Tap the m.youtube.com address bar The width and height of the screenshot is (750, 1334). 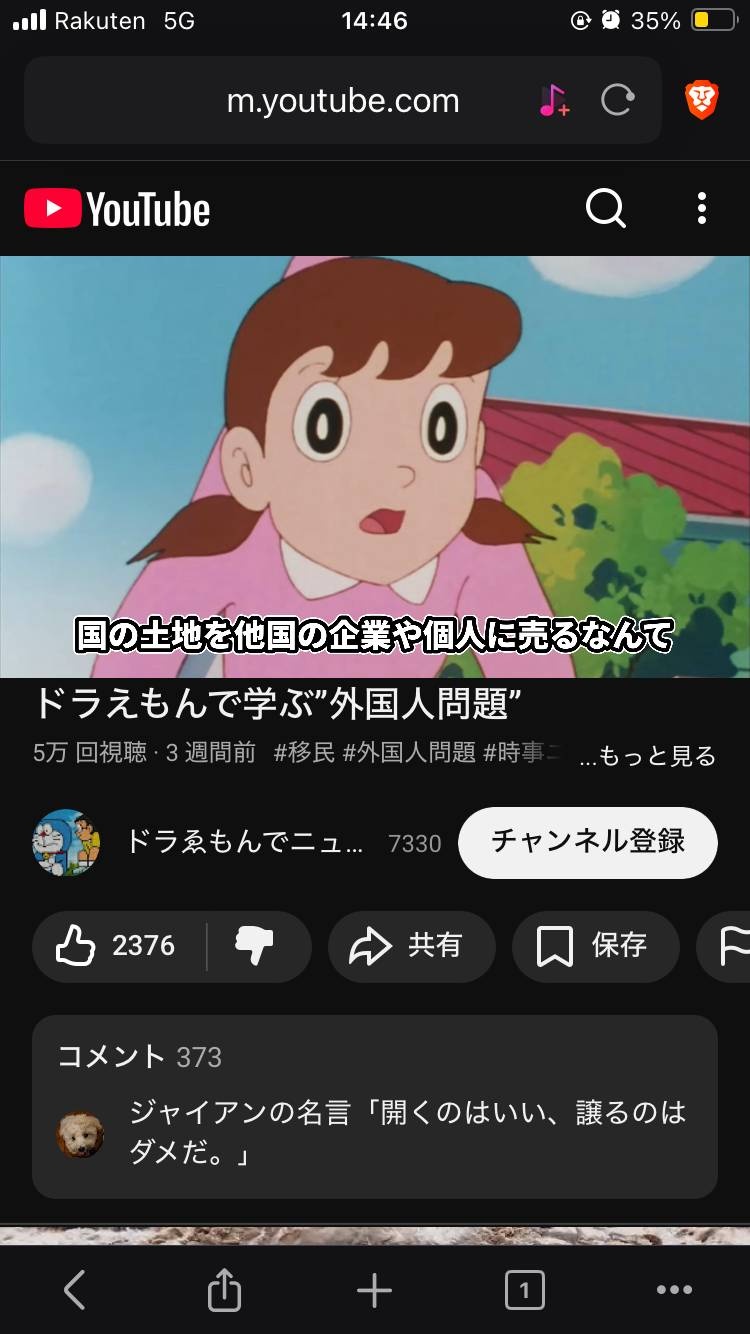tap(342, 101)
